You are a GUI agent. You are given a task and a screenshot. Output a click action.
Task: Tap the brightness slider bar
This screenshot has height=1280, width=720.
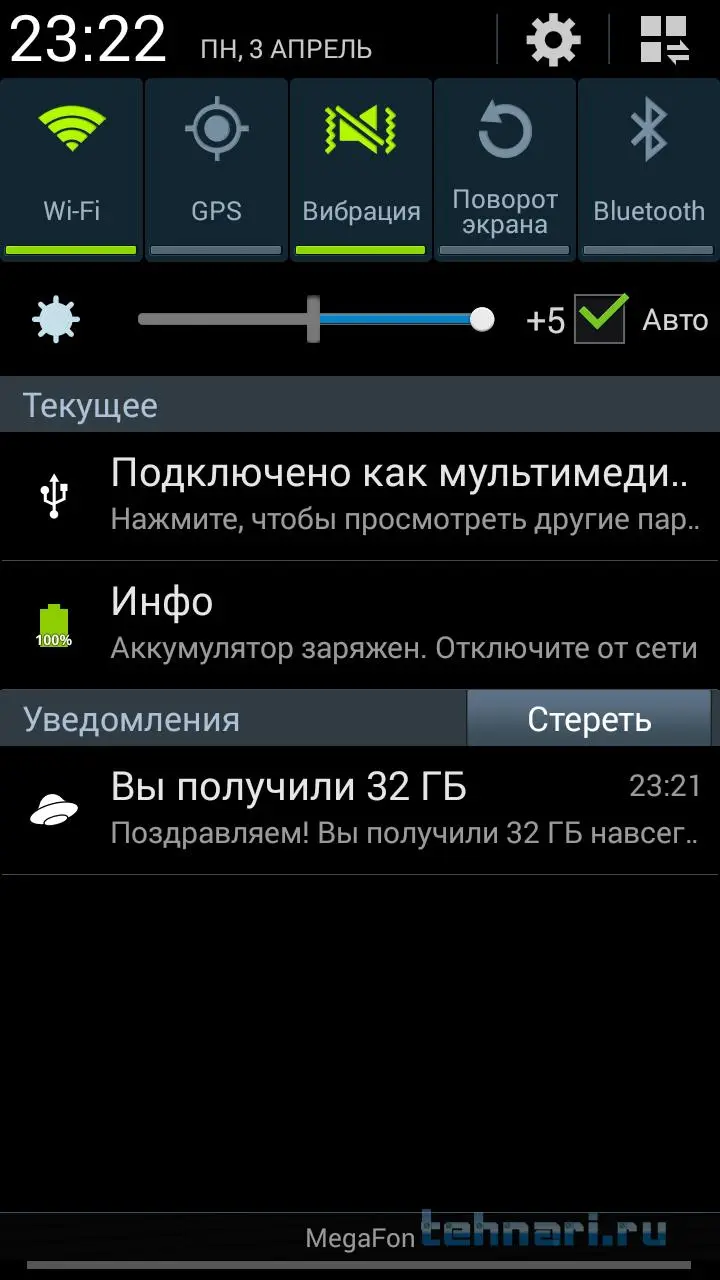(315, 320)
